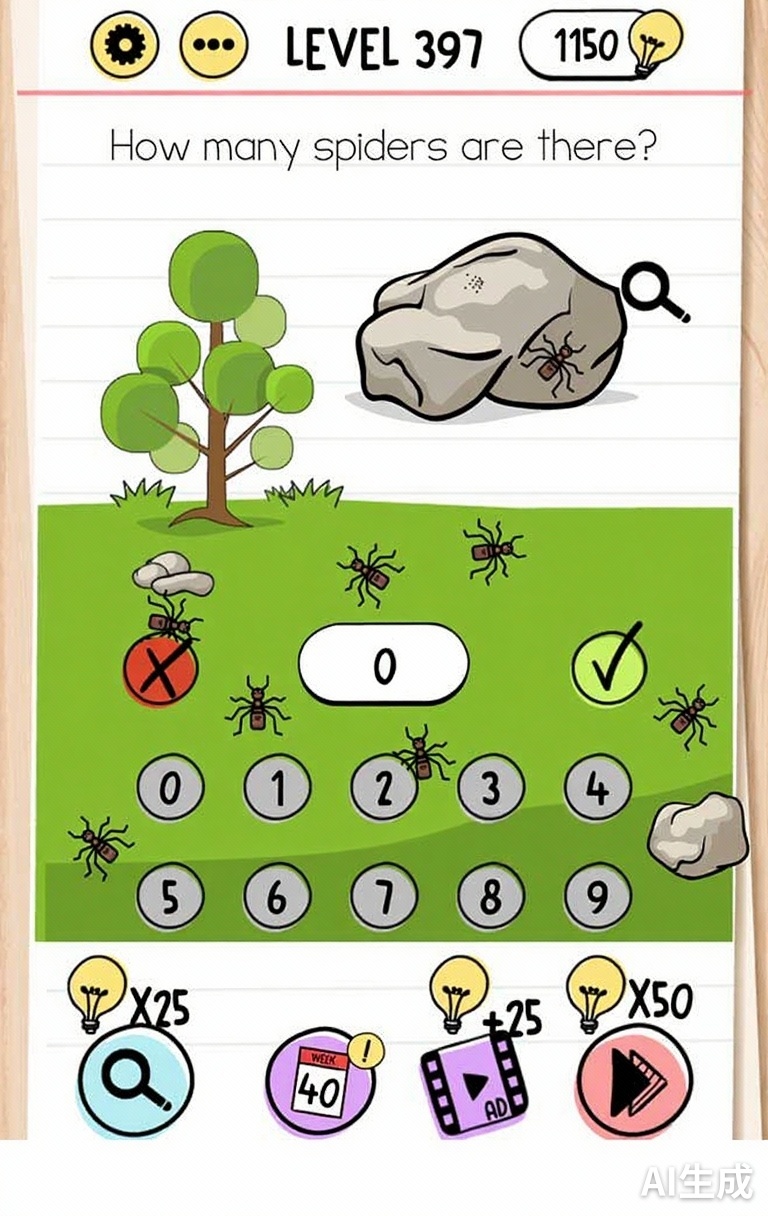Enter digit 1 on the number pad
This screenshot has width=768, height=1216.
tap(277, 788)
